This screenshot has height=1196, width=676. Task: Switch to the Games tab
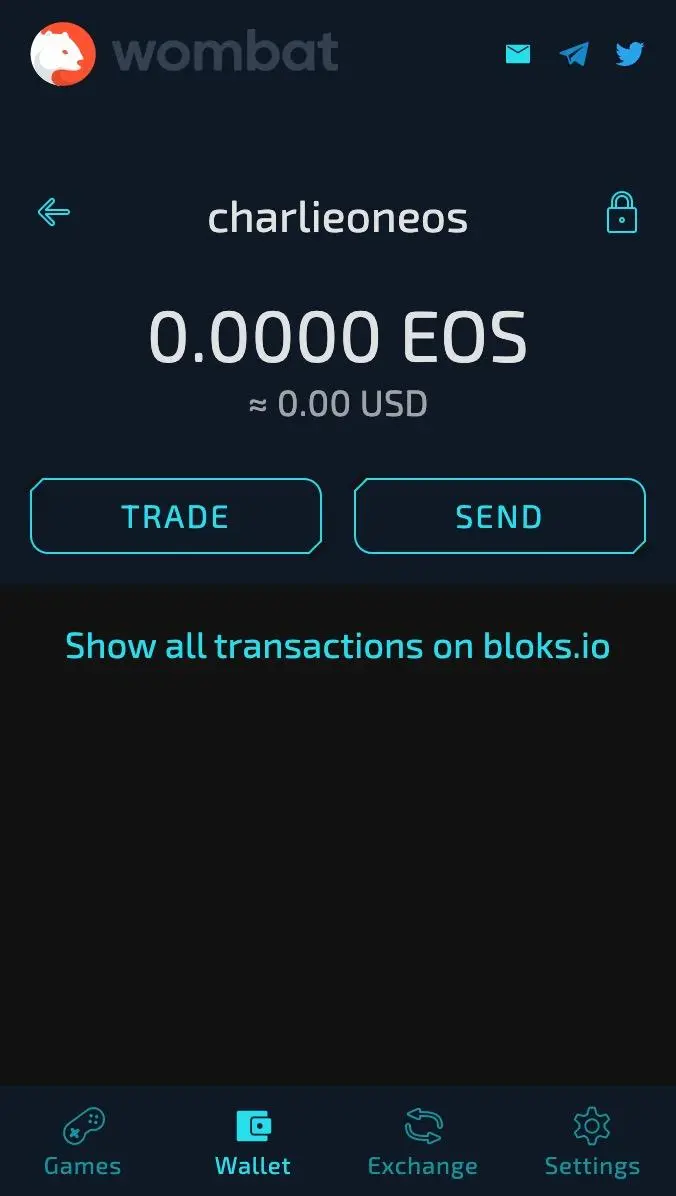pyautogui.click(x=82, y=1142)
